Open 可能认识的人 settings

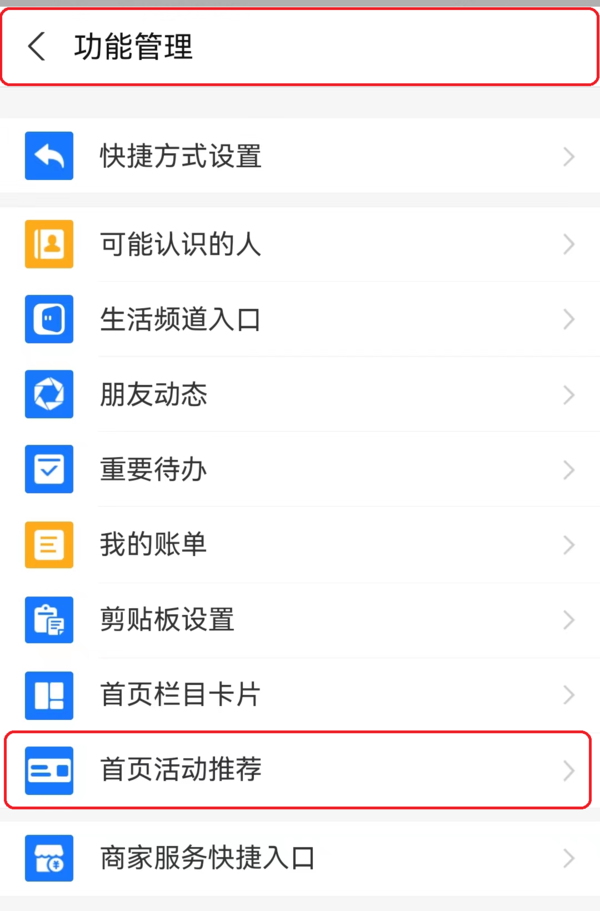point(300,244)
